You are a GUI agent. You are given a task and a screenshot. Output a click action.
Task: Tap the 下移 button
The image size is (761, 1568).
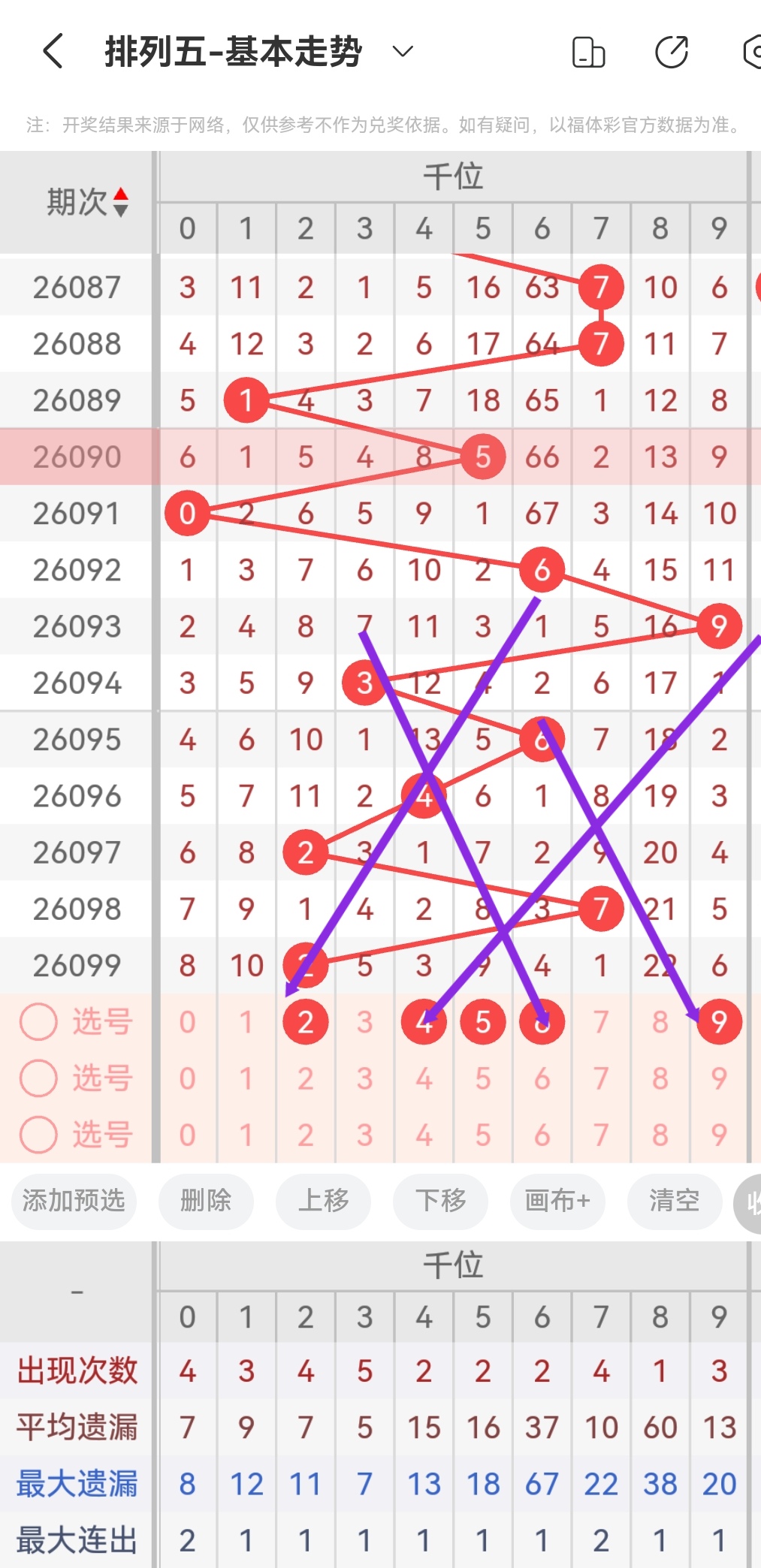440,1201
